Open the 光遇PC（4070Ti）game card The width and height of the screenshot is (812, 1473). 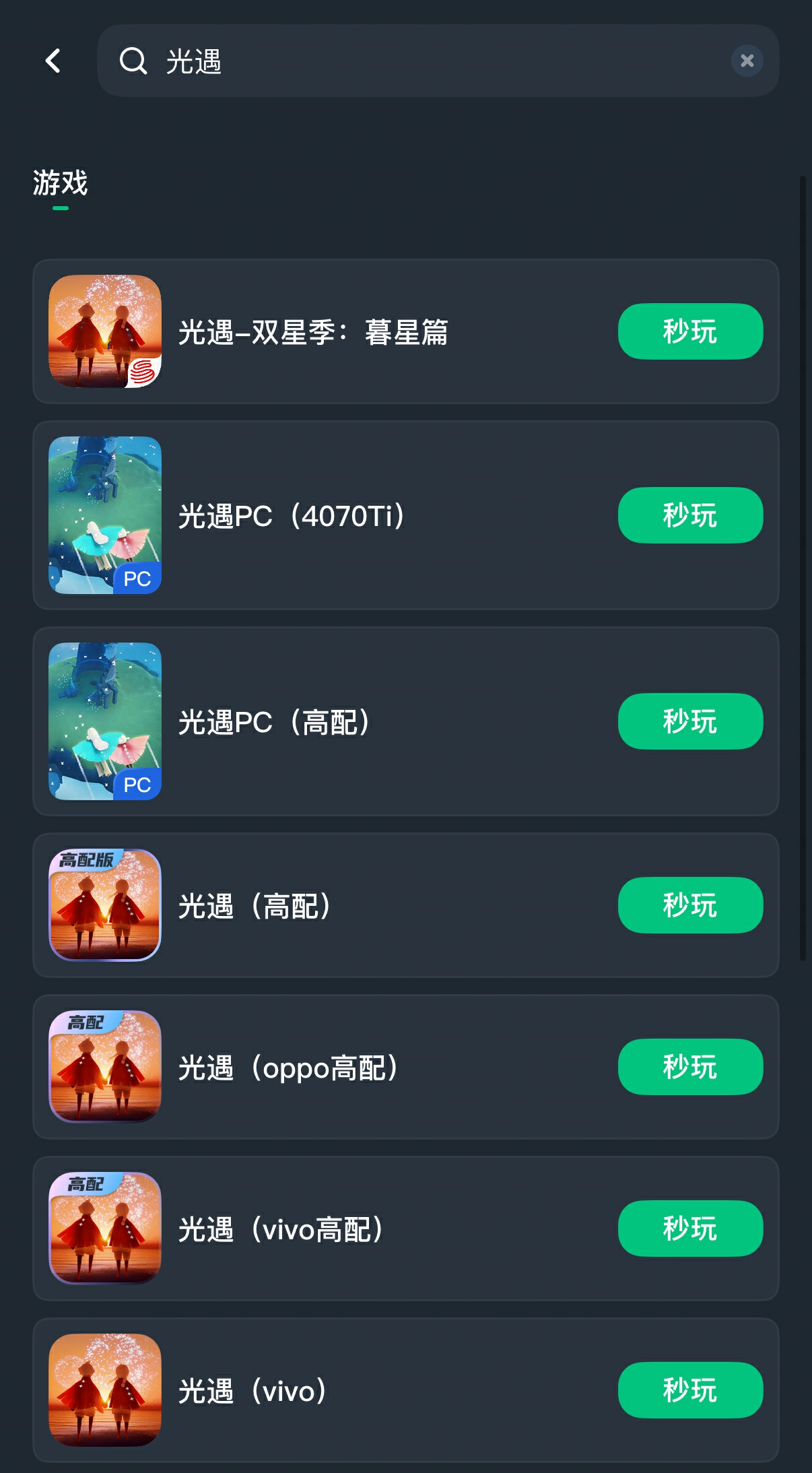coord(292,517)
